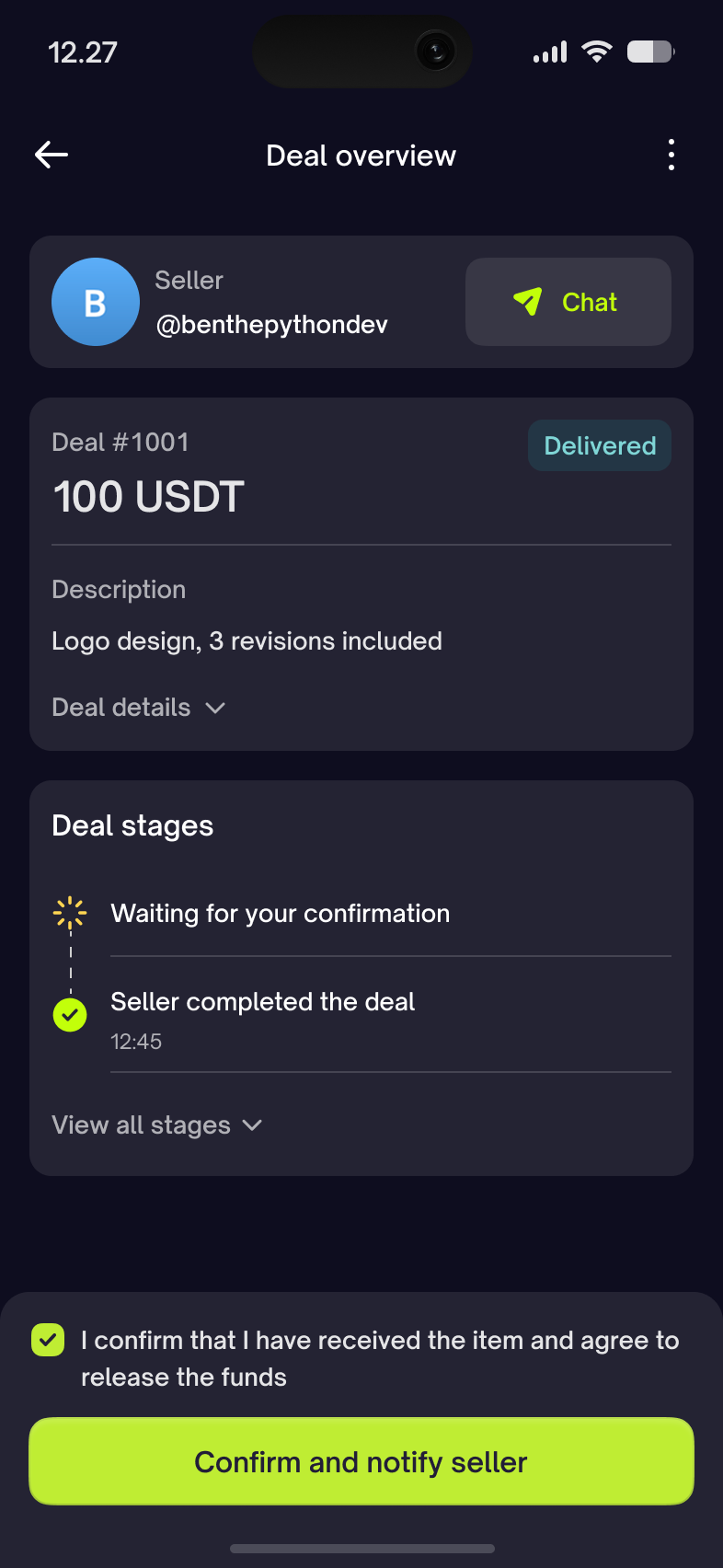Open the Waiting for your confirmation stage

[x=280, y=913]
